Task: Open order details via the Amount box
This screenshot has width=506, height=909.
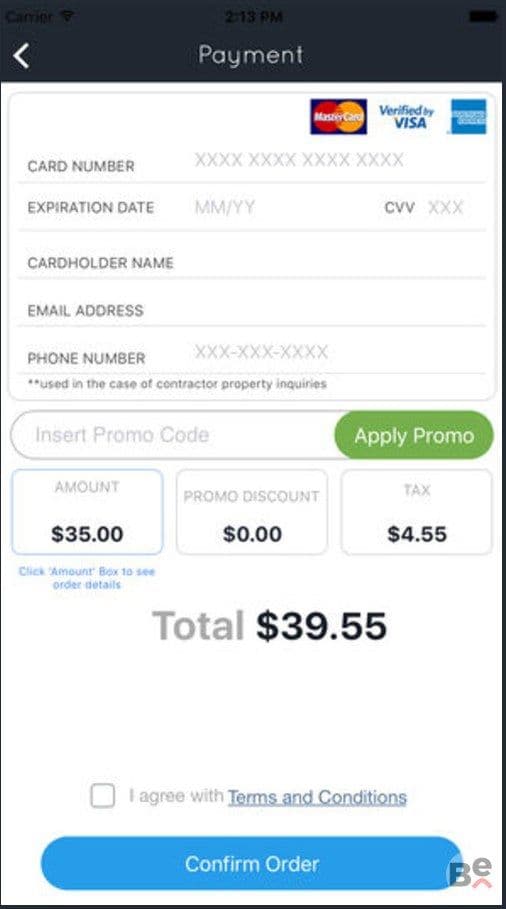Action: (x=87, y=512)
